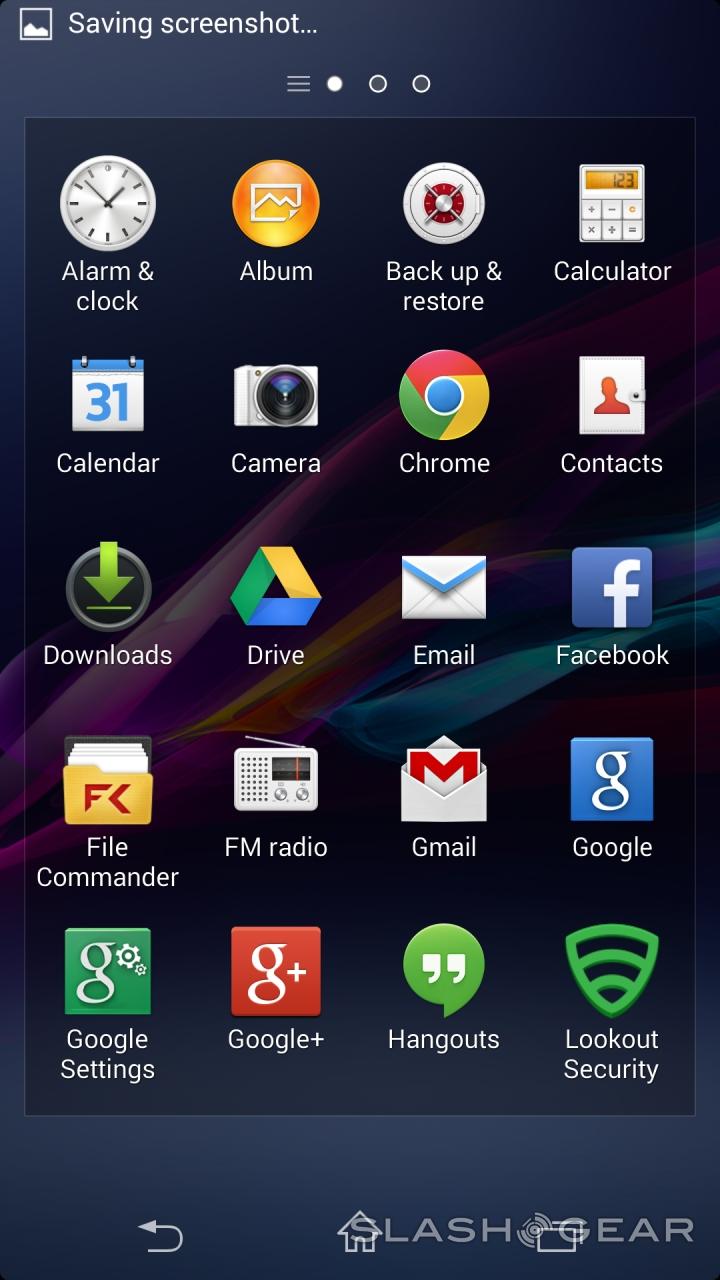Open the Calendar app

[108, 395]
